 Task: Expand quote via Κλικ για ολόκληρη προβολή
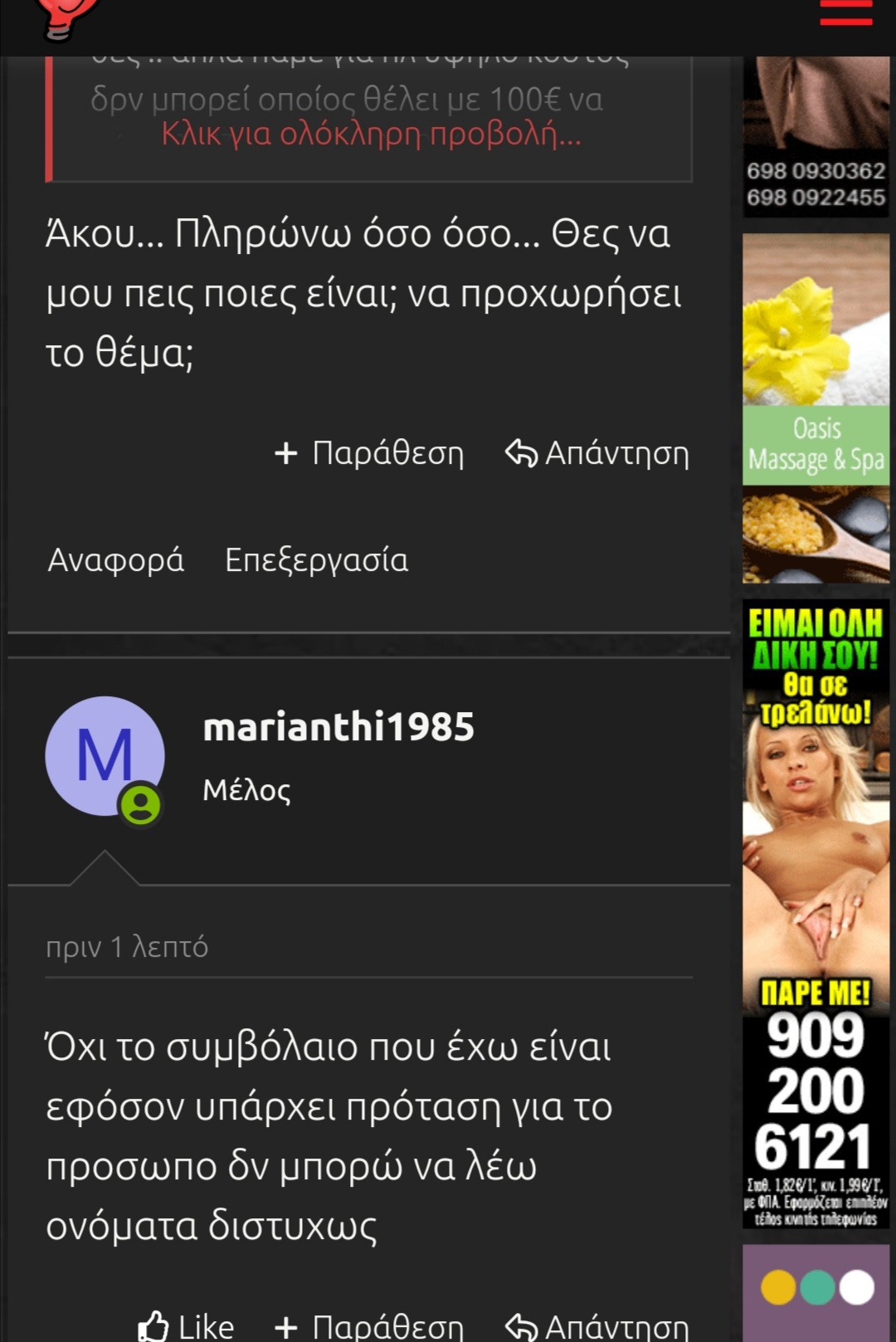click(371, 134)
